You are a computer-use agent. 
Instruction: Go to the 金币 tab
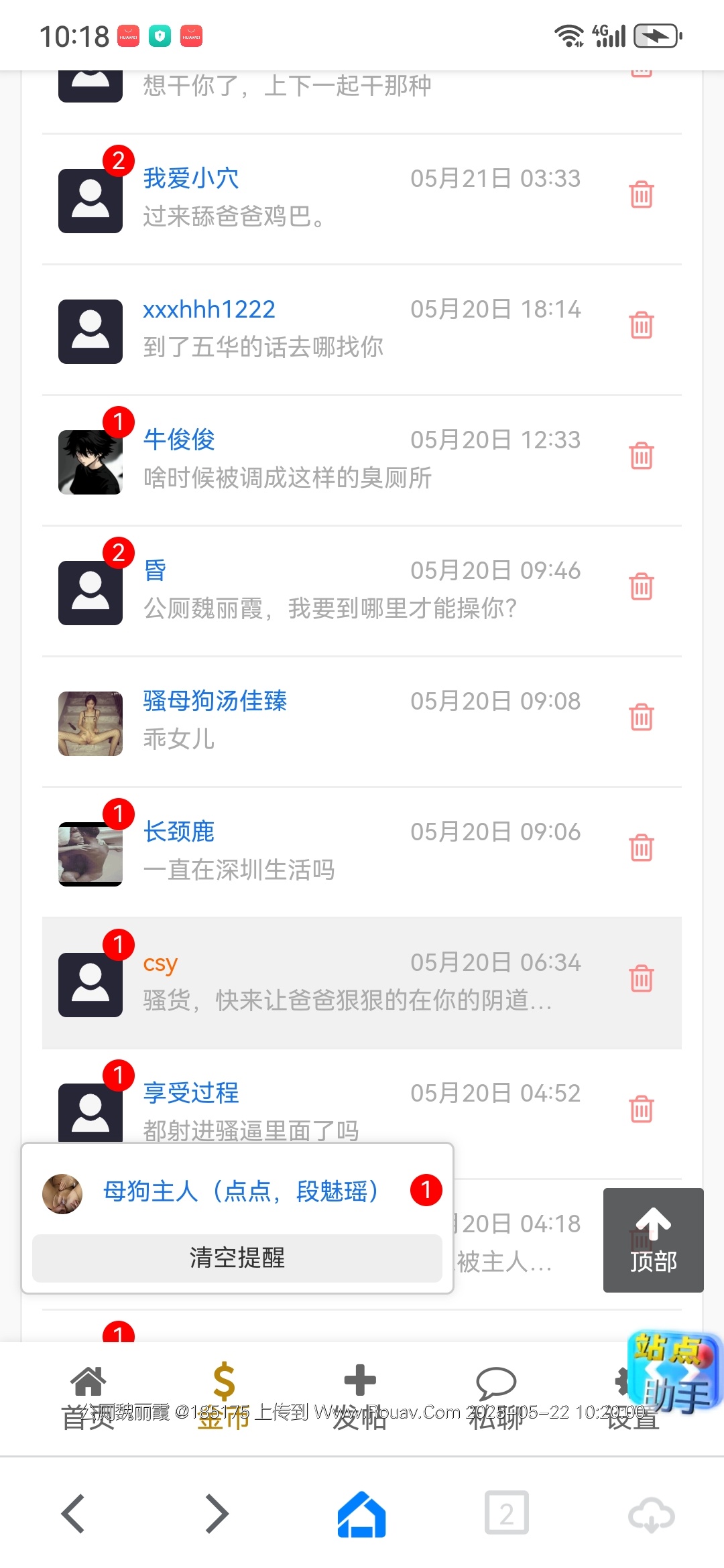click(x=224, y=1396)
